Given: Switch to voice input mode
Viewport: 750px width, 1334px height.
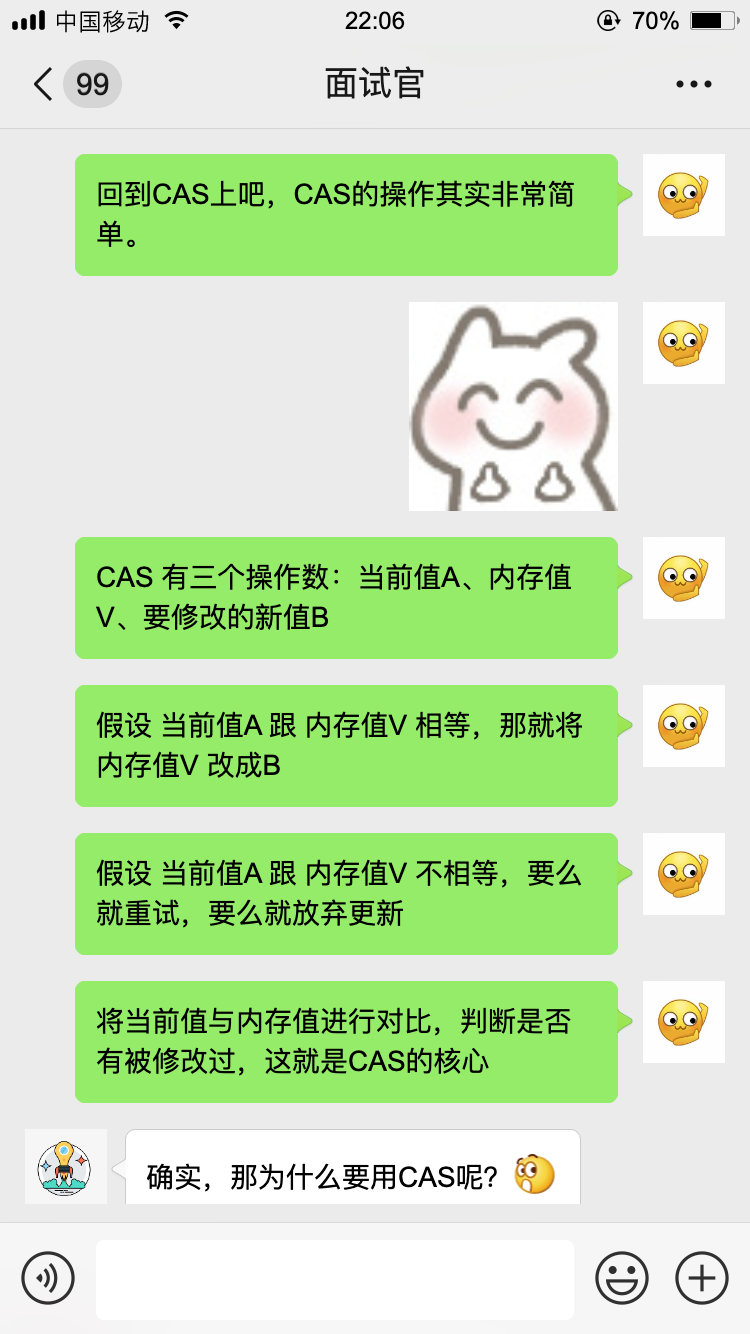Looking at the screenshot, I should click(x=48, y=1278).
